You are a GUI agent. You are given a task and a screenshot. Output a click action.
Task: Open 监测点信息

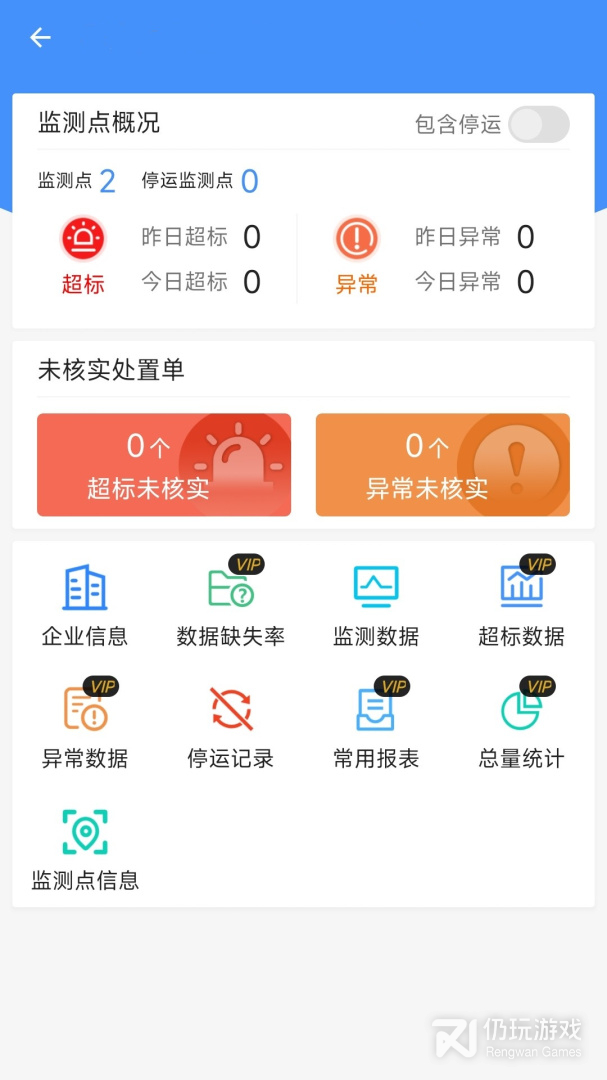[85, 849]
